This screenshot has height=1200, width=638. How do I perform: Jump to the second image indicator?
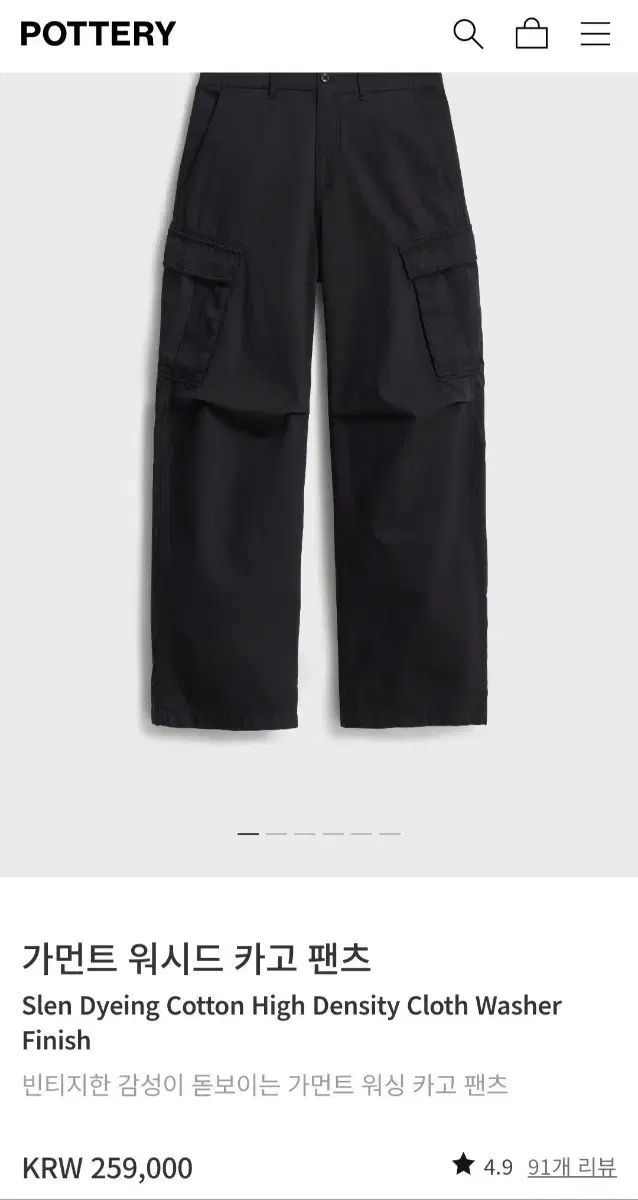click(276, 833)
